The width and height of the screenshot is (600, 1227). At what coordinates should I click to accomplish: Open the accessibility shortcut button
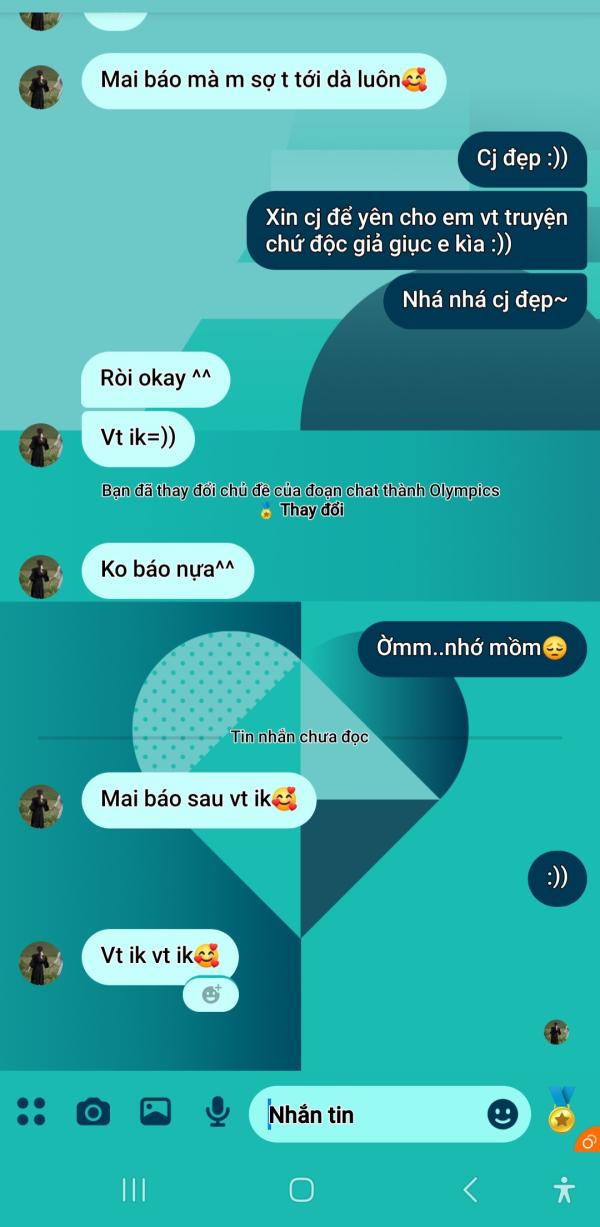point(565,1189)
